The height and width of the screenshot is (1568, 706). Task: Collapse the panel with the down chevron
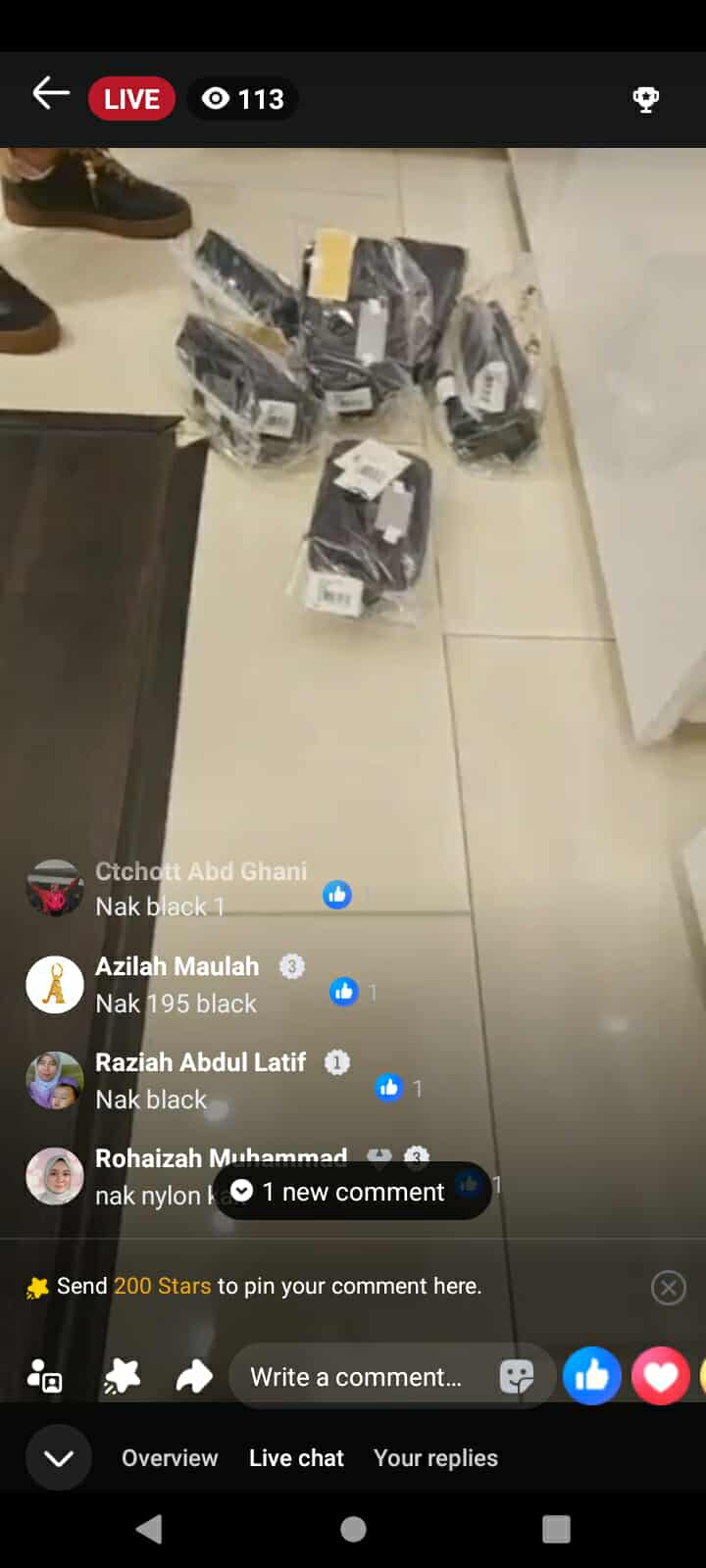tap(59, 1458)
